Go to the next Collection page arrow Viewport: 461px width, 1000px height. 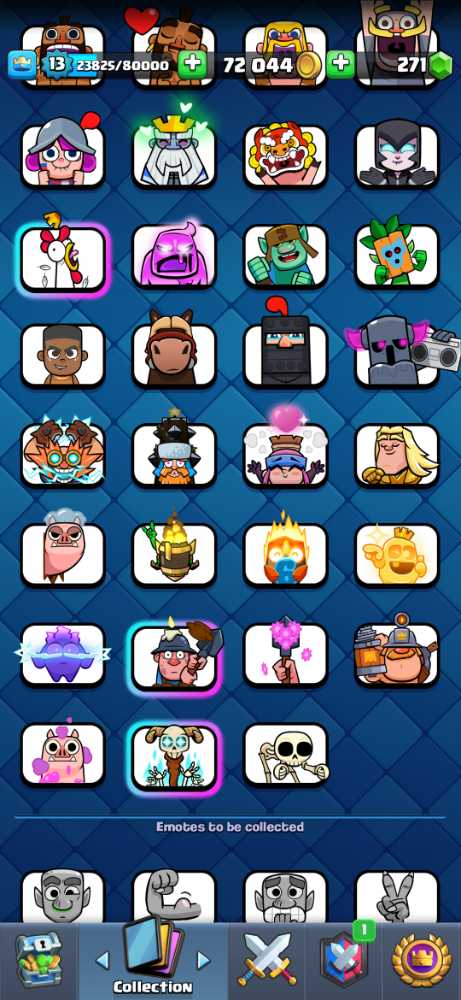click(203, 960)
